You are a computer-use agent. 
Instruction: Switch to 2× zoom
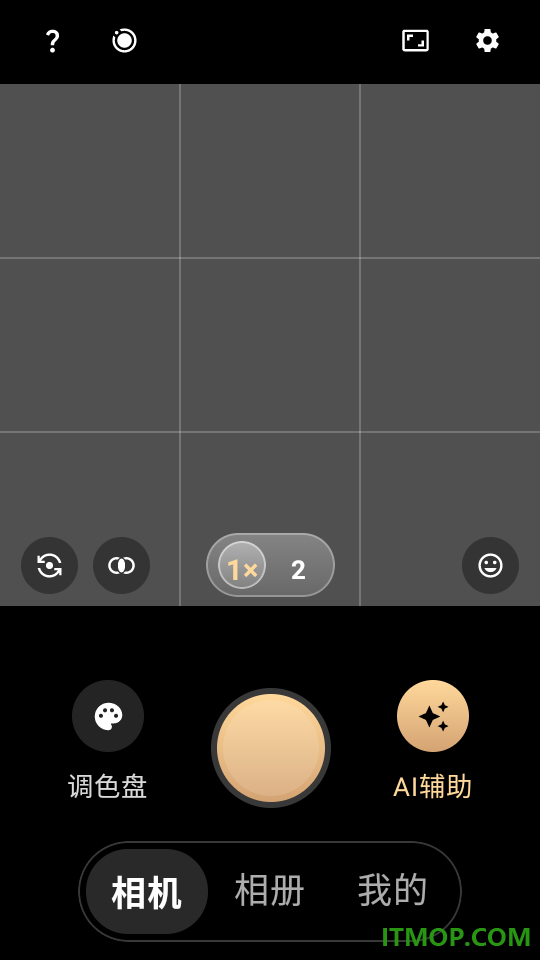tap(298, 570)
